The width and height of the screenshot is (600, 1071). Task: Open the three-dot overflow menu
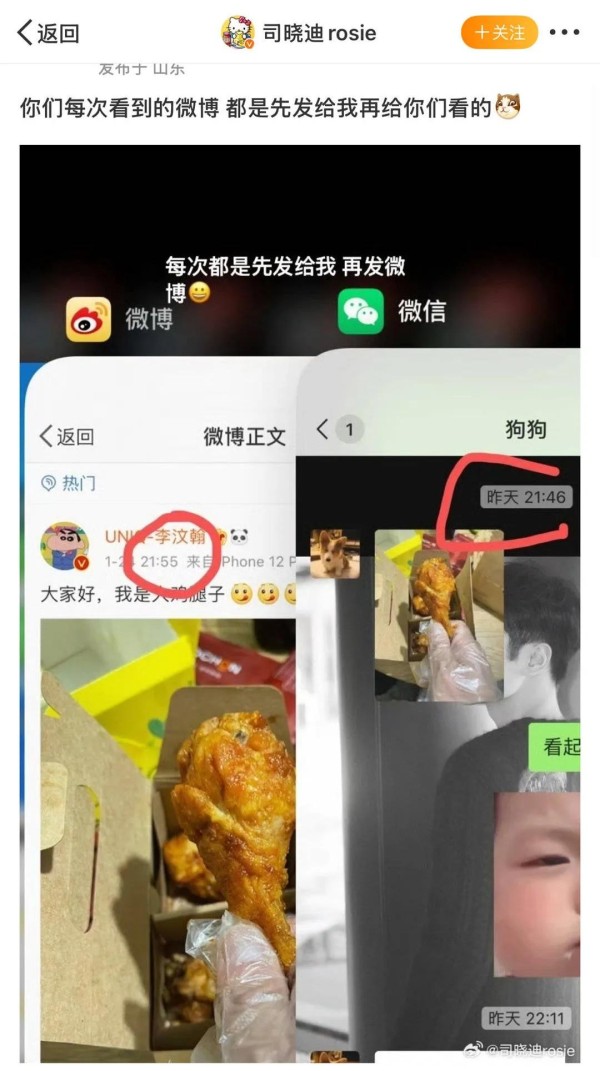(565, 33)
